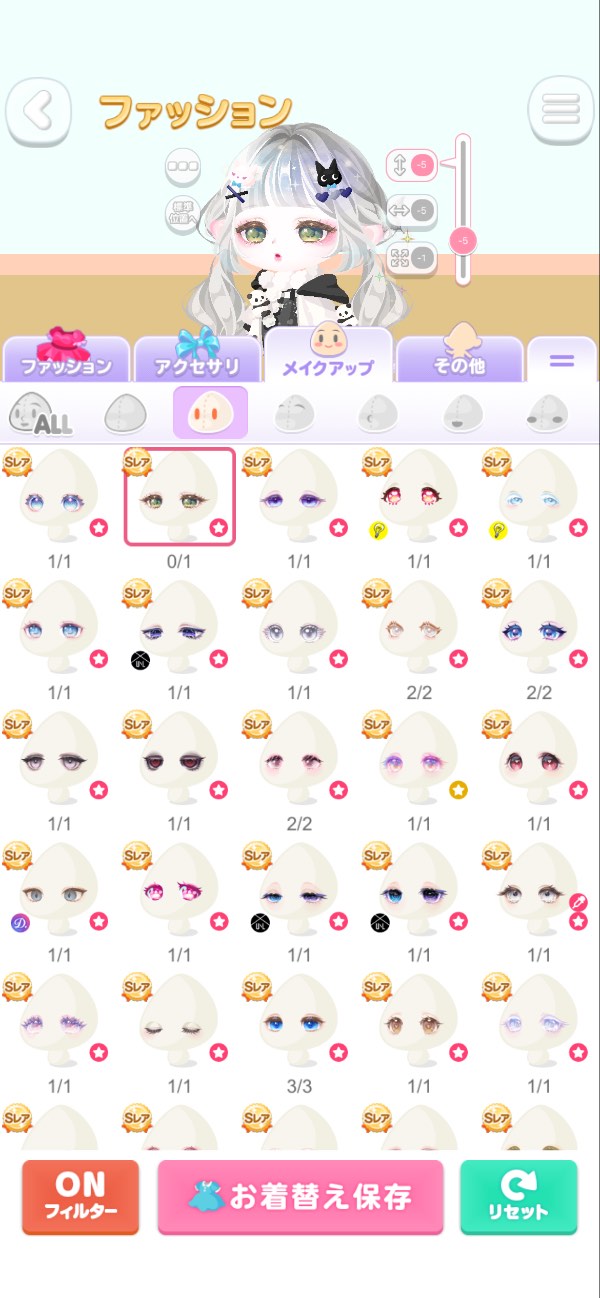Tap the pink position slider handle
The image size is (600, 1298).
(462, 240)
